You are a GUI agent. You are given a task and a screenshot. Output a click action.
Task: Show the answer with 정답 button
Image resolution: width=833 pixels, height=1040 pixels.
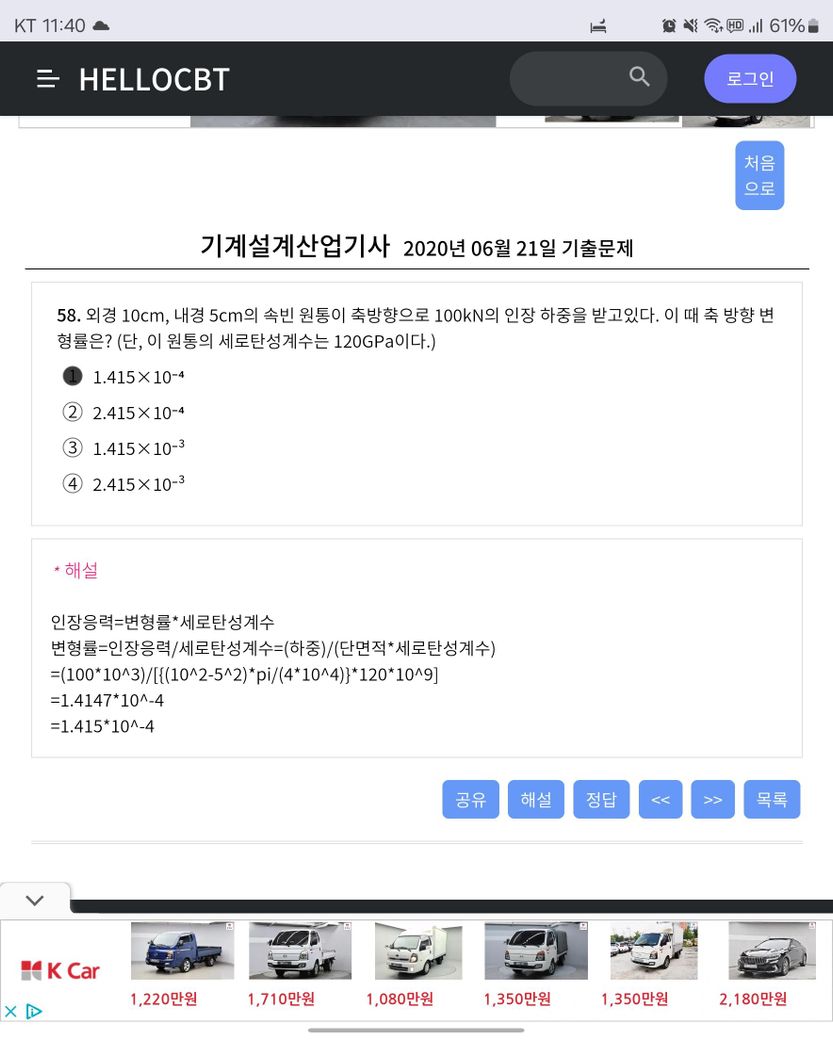(601, 800)
